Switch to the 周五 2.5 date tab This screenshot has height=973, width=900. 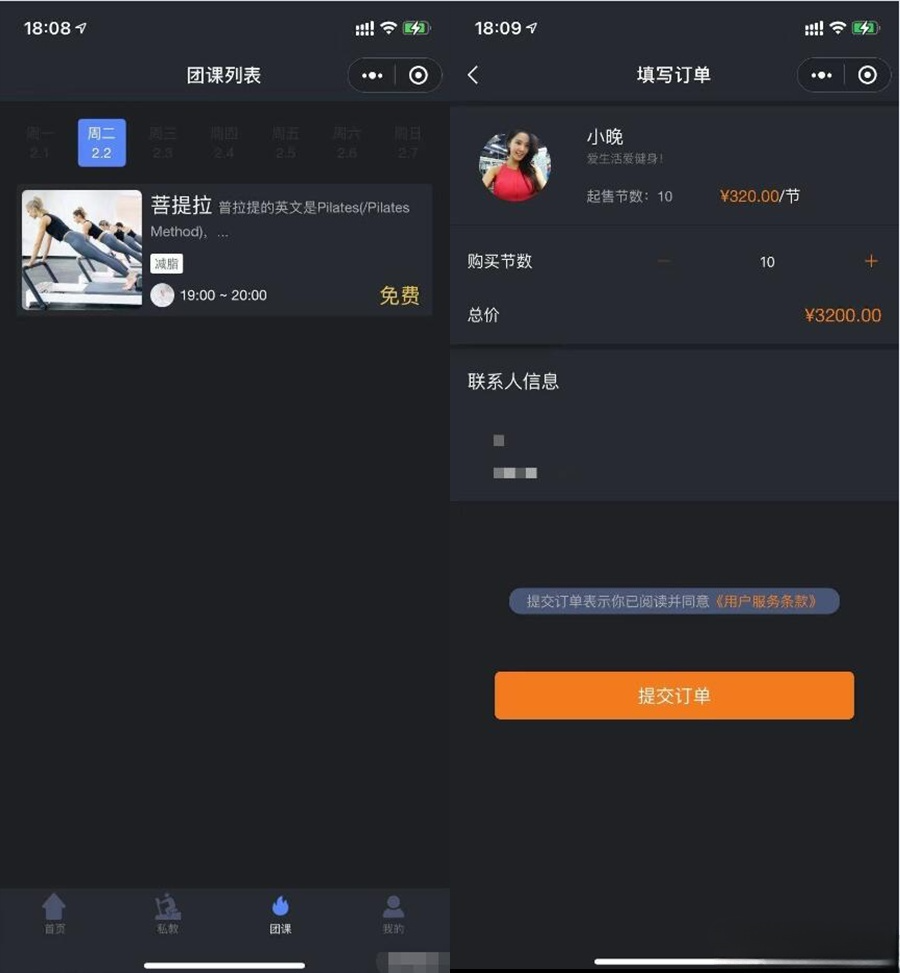[285, 142]
